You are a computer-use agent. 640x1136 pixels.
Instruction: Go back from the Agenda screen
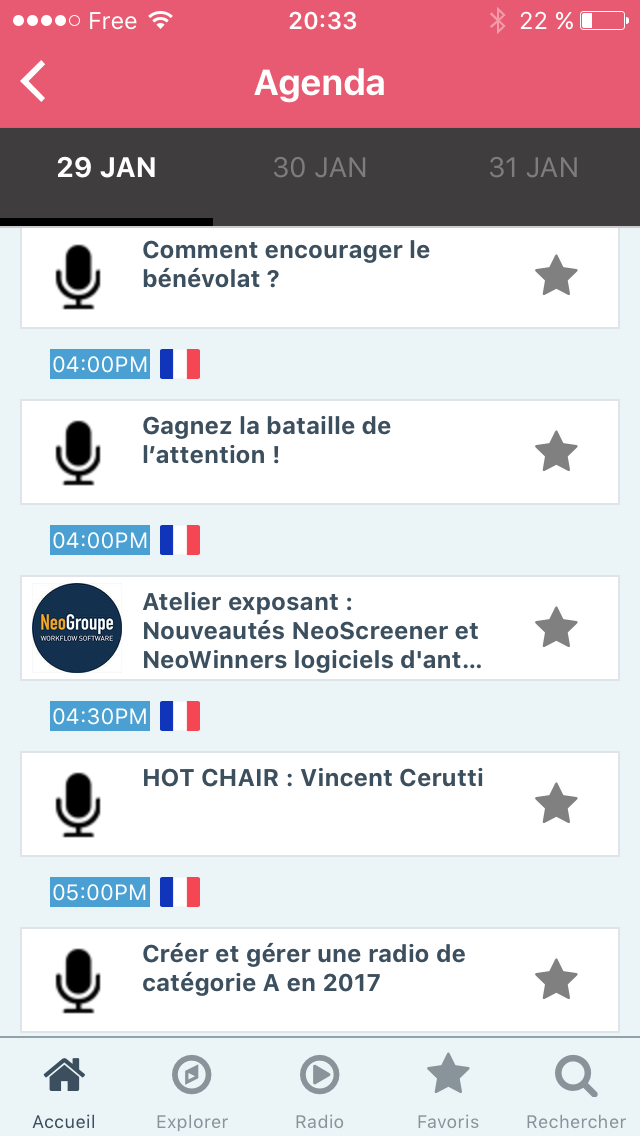point(34,82)
